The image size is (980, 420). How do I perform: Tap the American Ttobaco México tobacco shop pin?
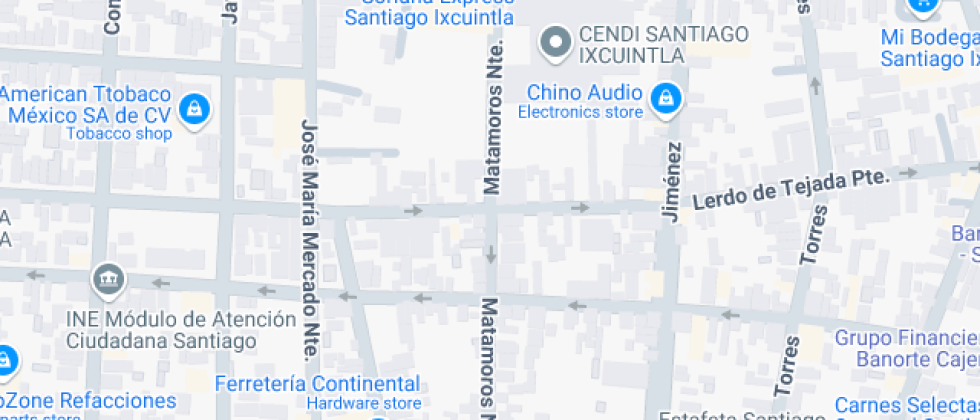(195, 111)
